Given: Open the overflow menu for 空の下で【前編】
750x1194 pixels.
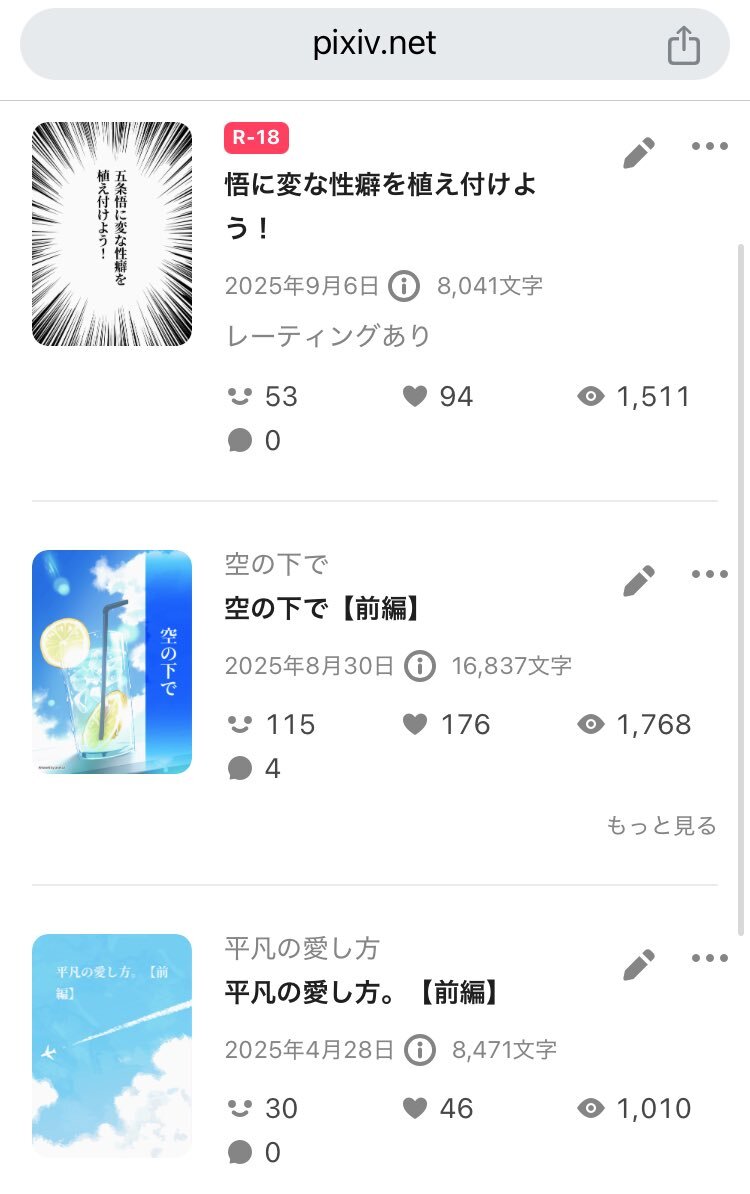Looking at the screenshot, I should click(x=709, y=574).
